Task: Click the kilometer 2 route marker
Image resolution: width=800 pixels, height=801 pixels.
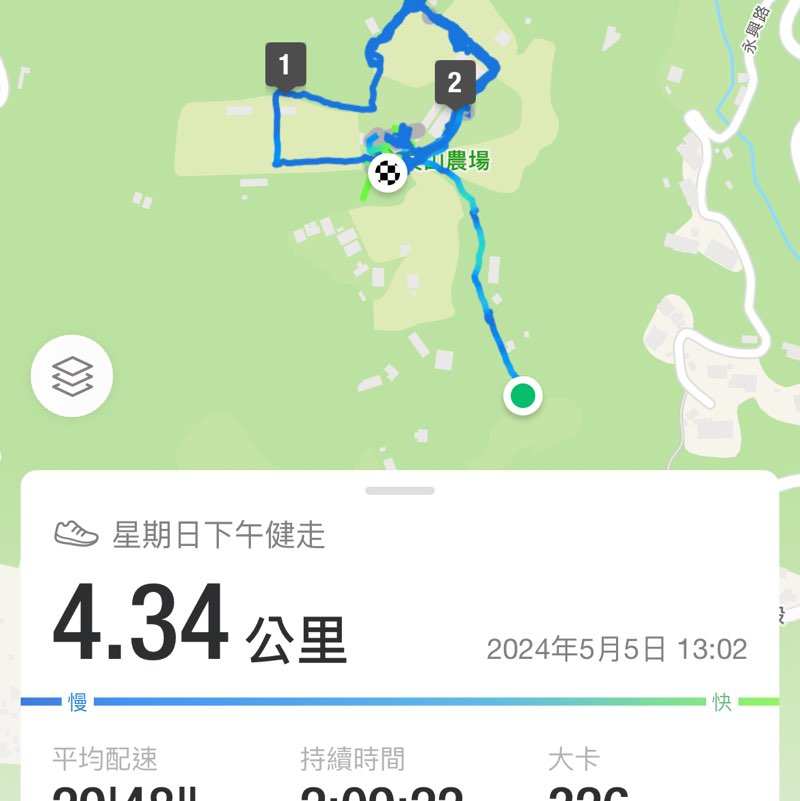Action: [x=453, y=82]
